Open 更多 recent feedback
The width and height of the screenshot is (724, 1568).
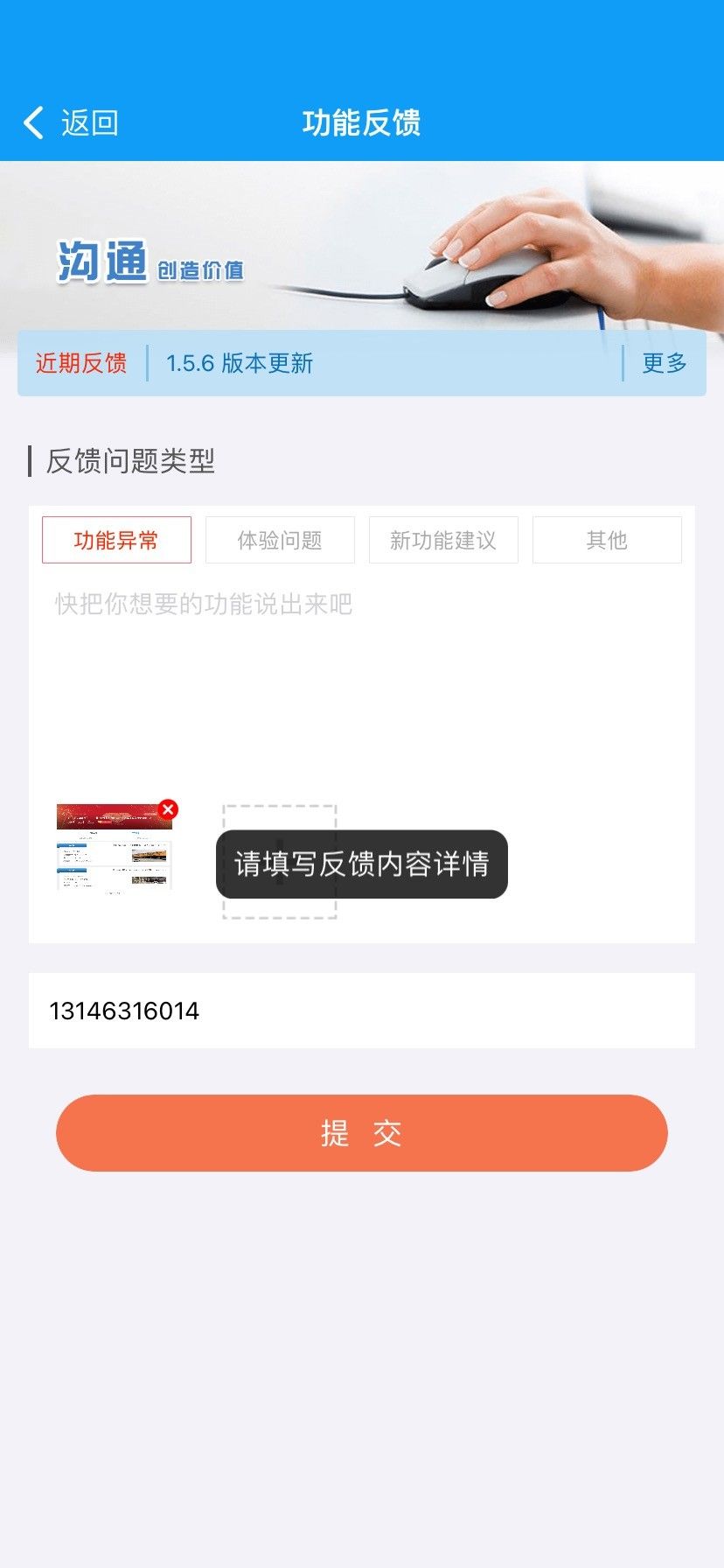click(665, 363)
